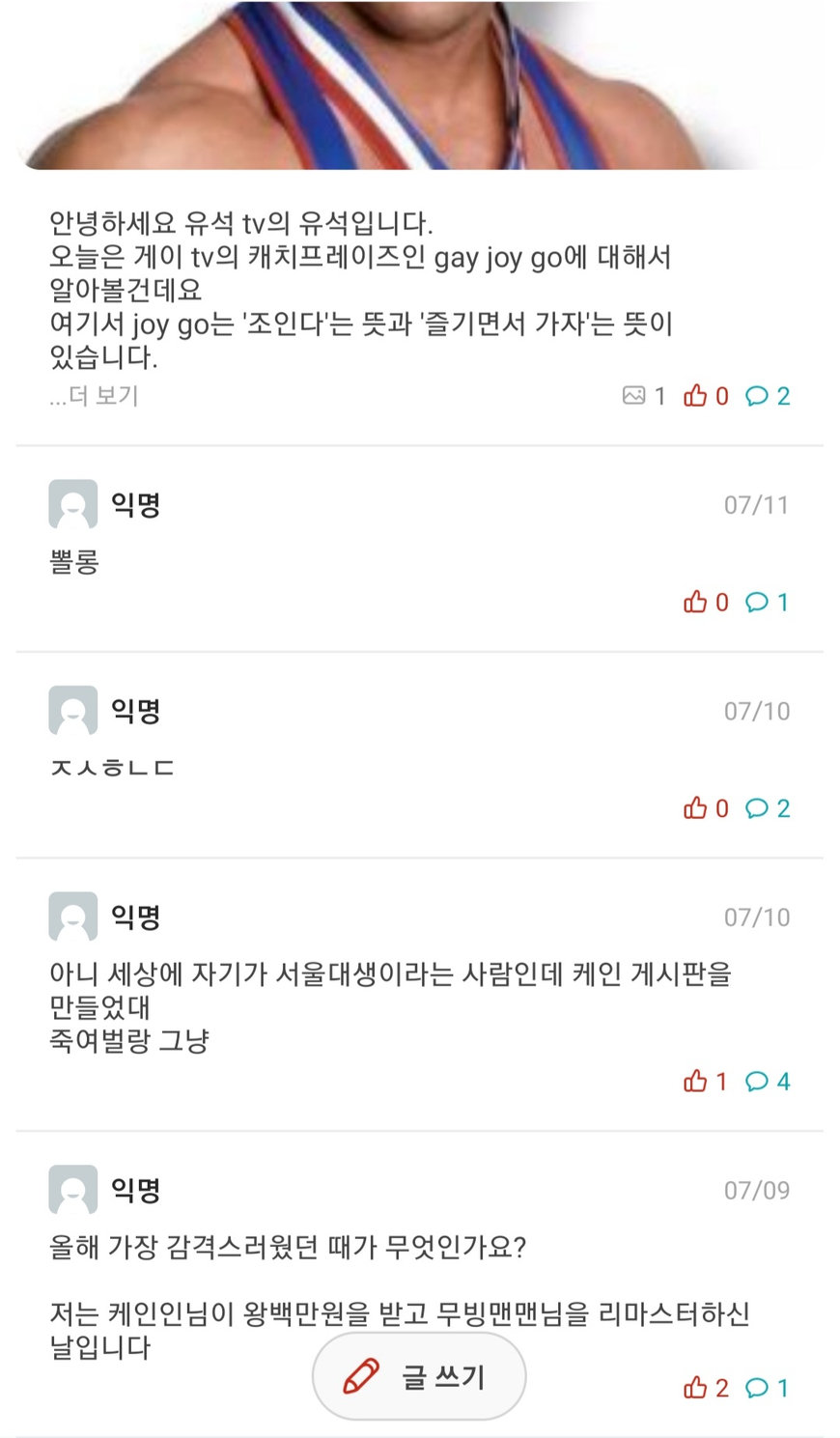The height and width of the screenshot is (1438, 840).
Task: Like the post about 서울대생
Action: 706,1081
